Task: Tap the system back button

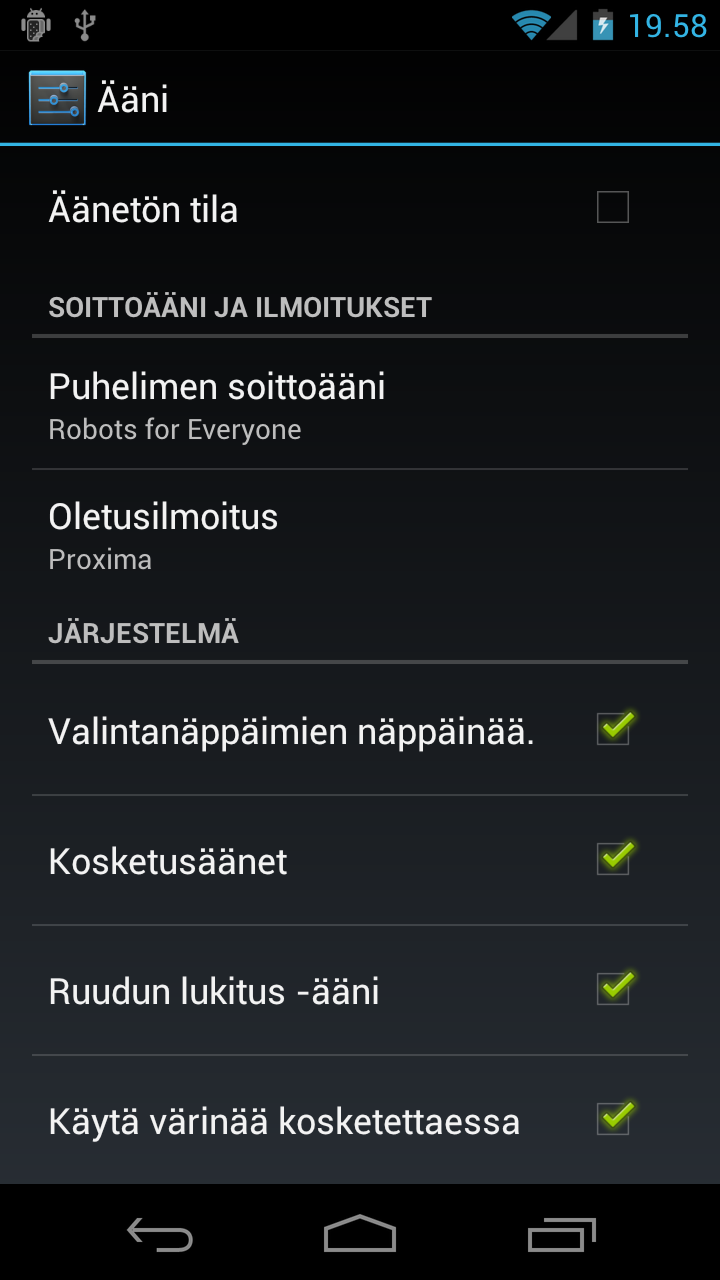Action: click(x=160, y=1234)
